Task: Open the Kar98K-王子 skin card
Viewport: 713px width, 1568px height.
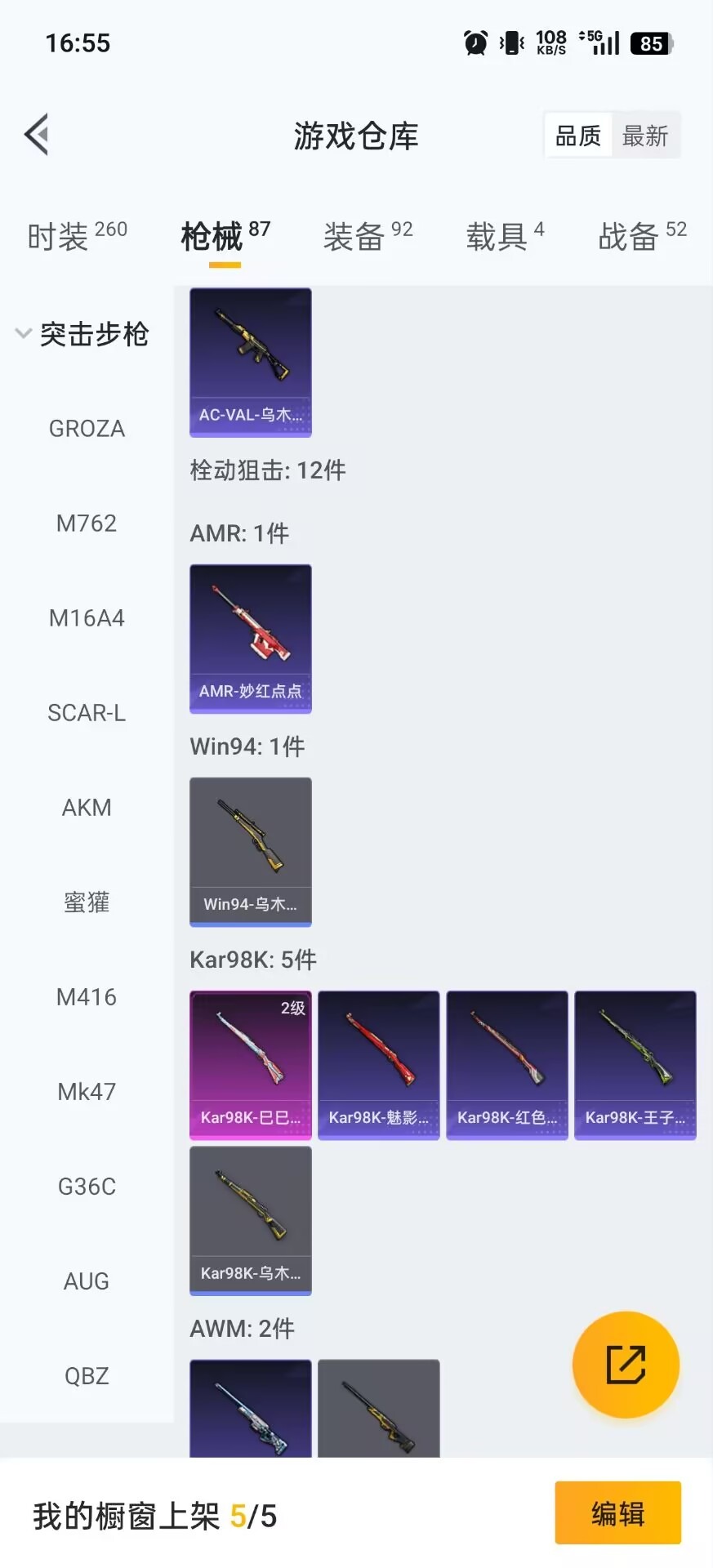Action: click(635, 1065)
